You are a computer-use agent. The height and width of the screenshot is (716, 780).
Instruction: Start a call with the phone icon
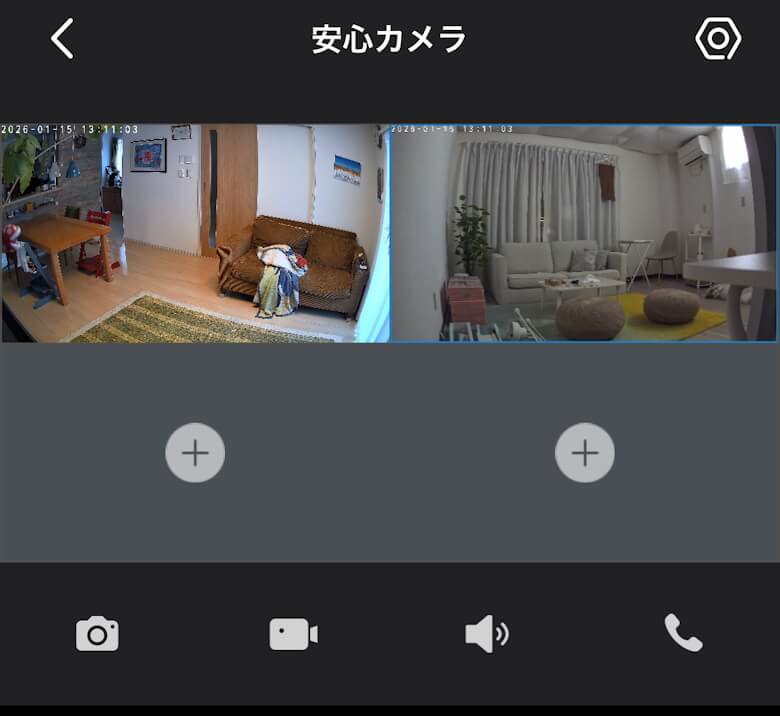[x=683, y=633]
